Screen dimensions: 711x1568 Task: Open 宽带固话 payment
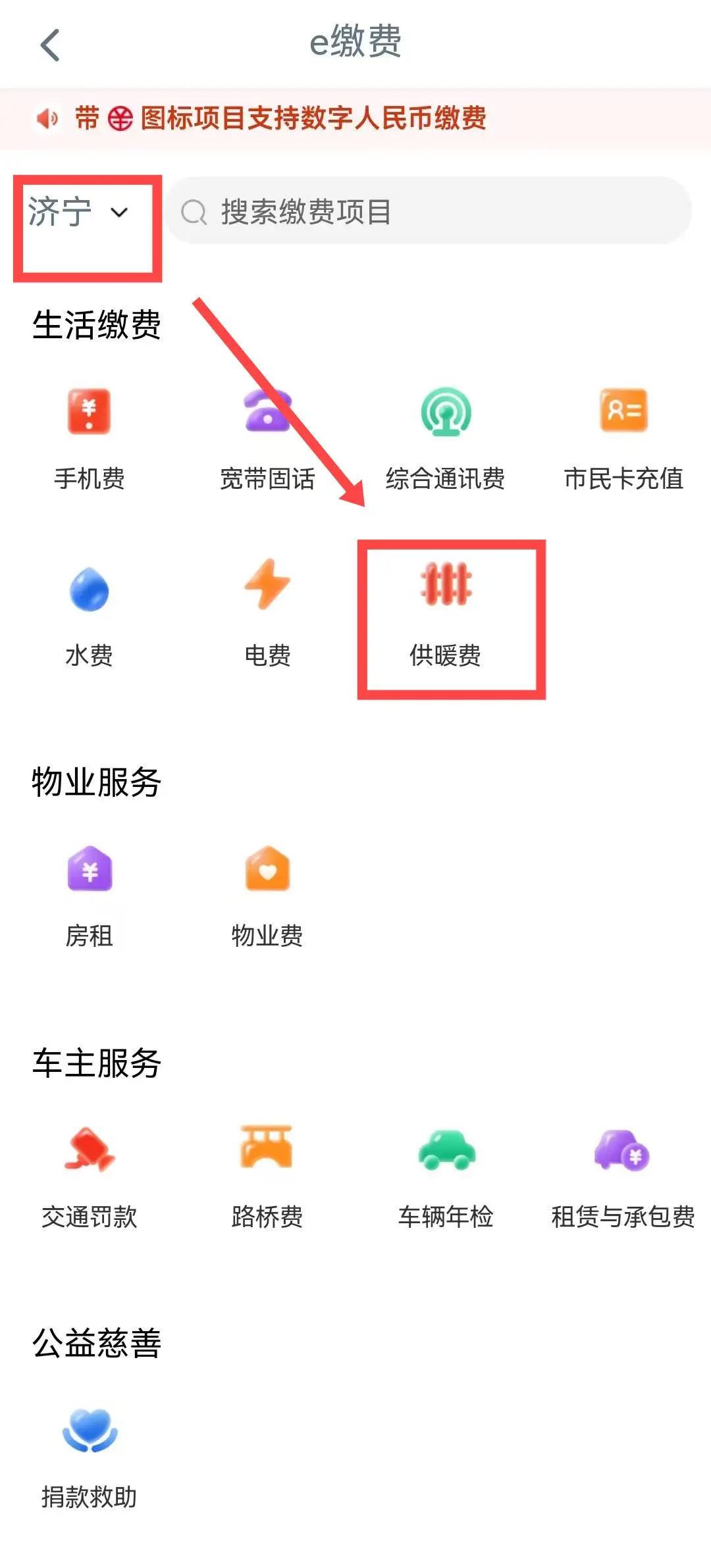pos(267,438)
